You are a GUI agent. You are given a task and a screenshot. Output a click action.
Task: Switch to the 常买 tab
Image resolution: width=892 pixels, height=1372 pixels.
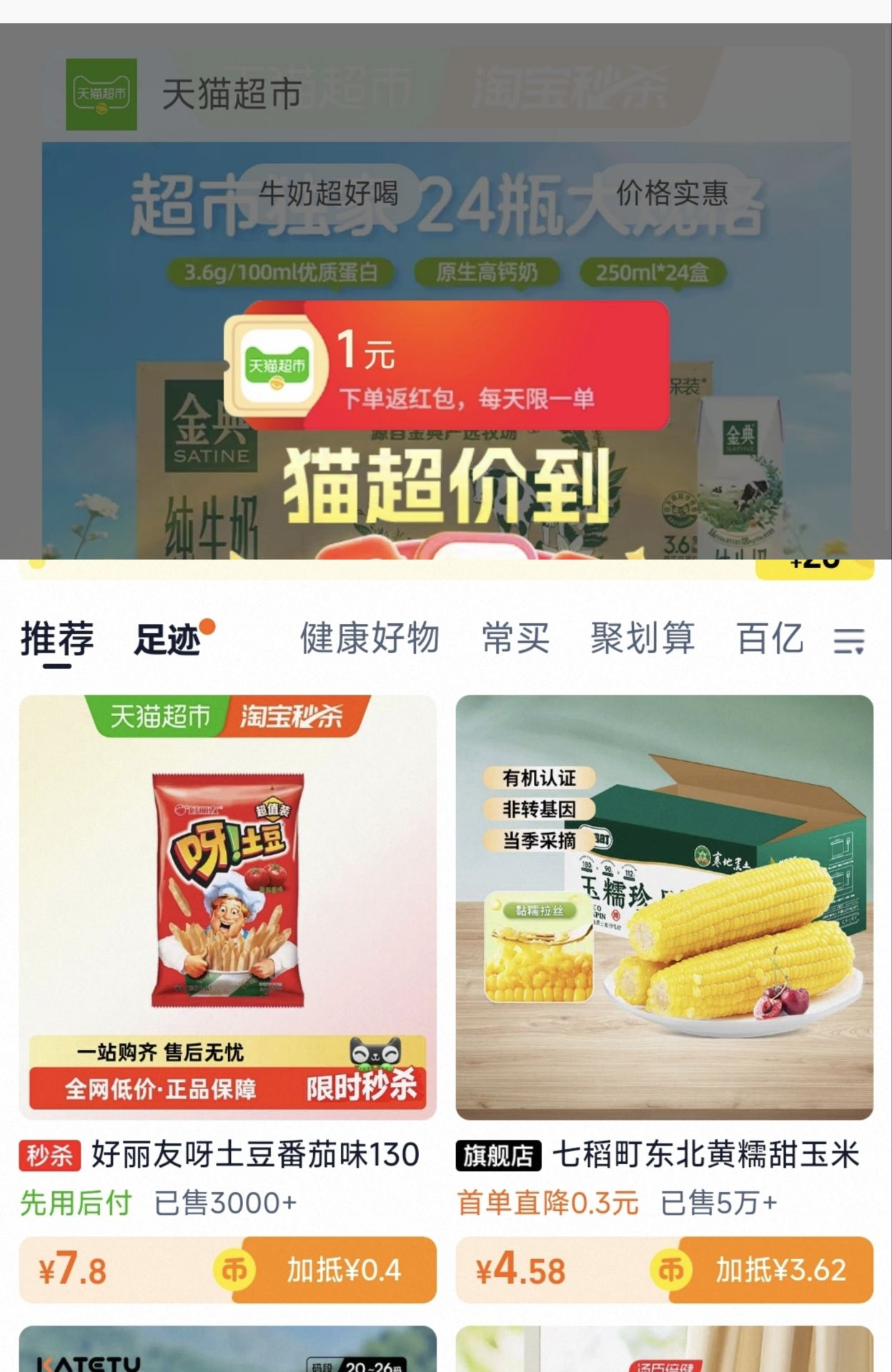[515, 638]
